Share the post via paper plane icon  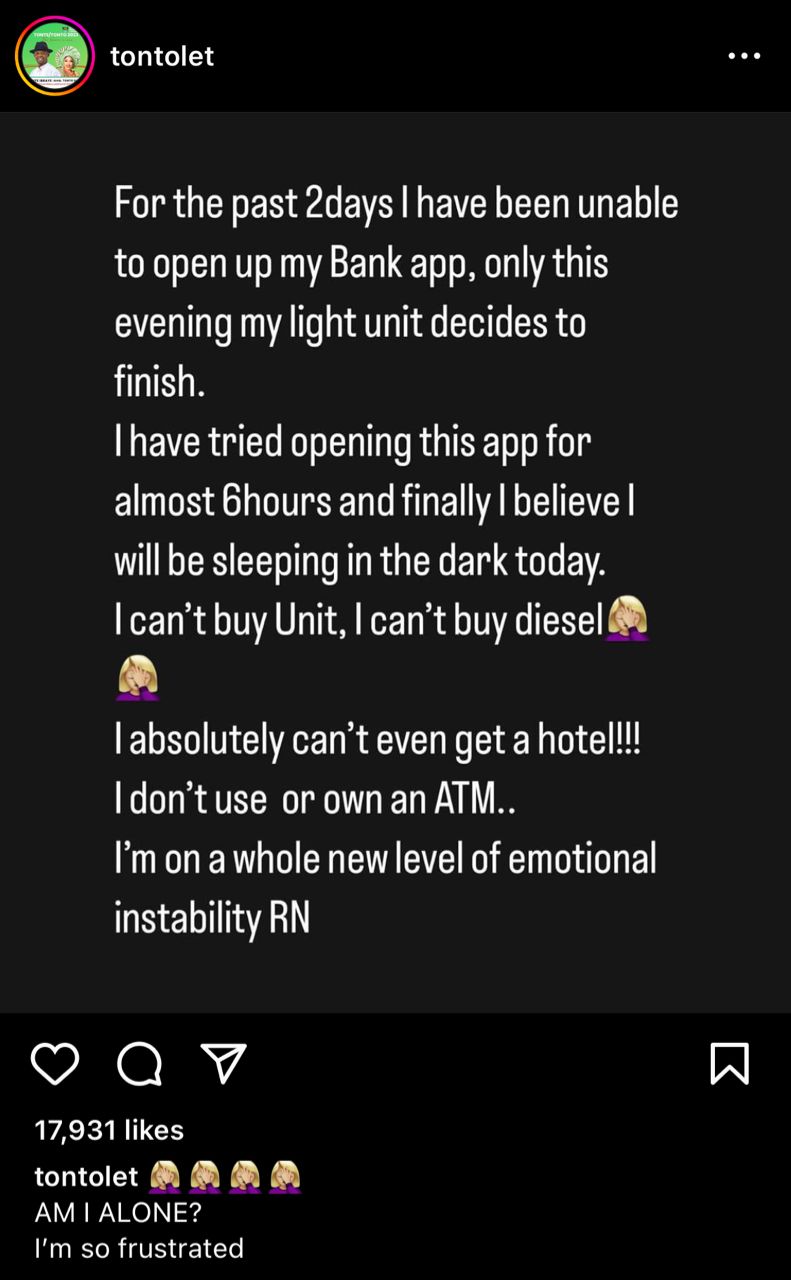pyautogui.click(x=223, y=1063)
